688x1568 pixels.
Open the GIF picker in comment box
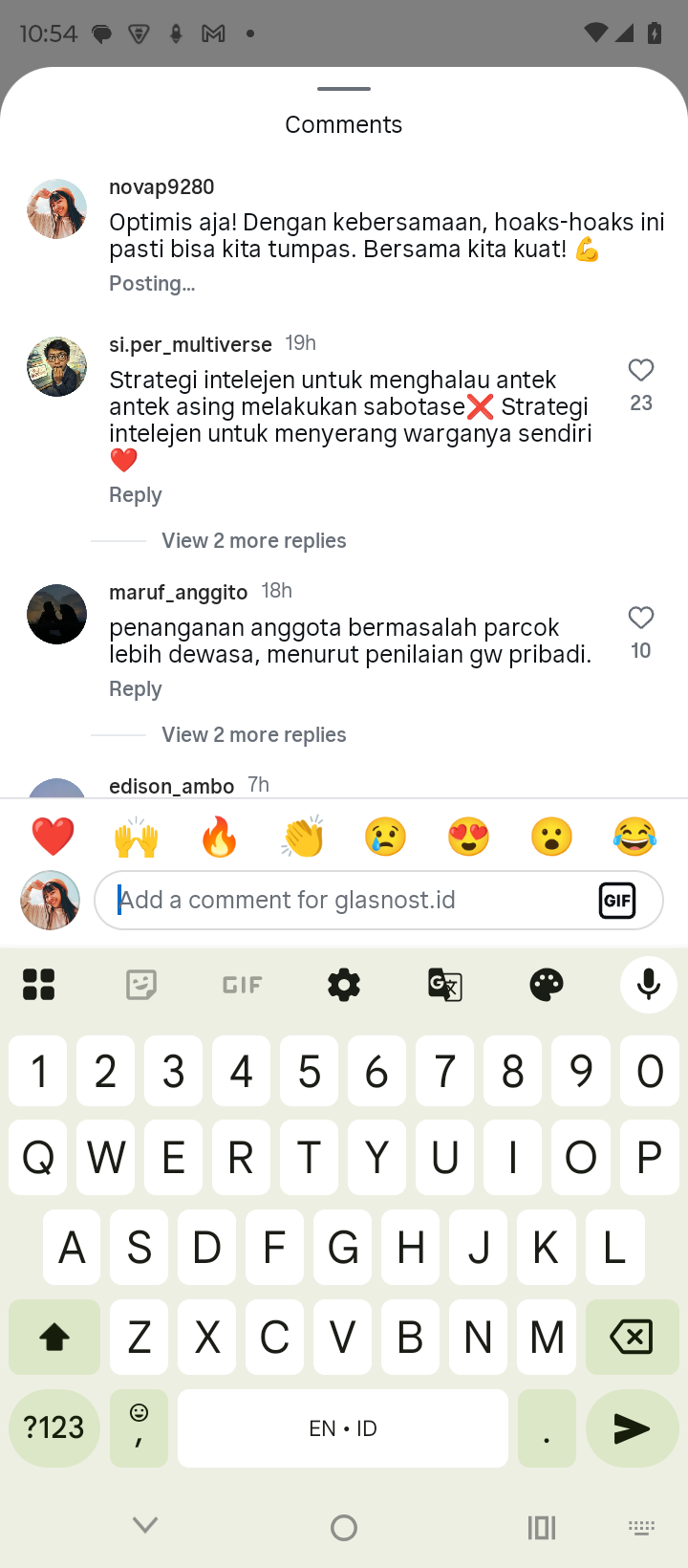pyautogui.click(x=617, y=901)
